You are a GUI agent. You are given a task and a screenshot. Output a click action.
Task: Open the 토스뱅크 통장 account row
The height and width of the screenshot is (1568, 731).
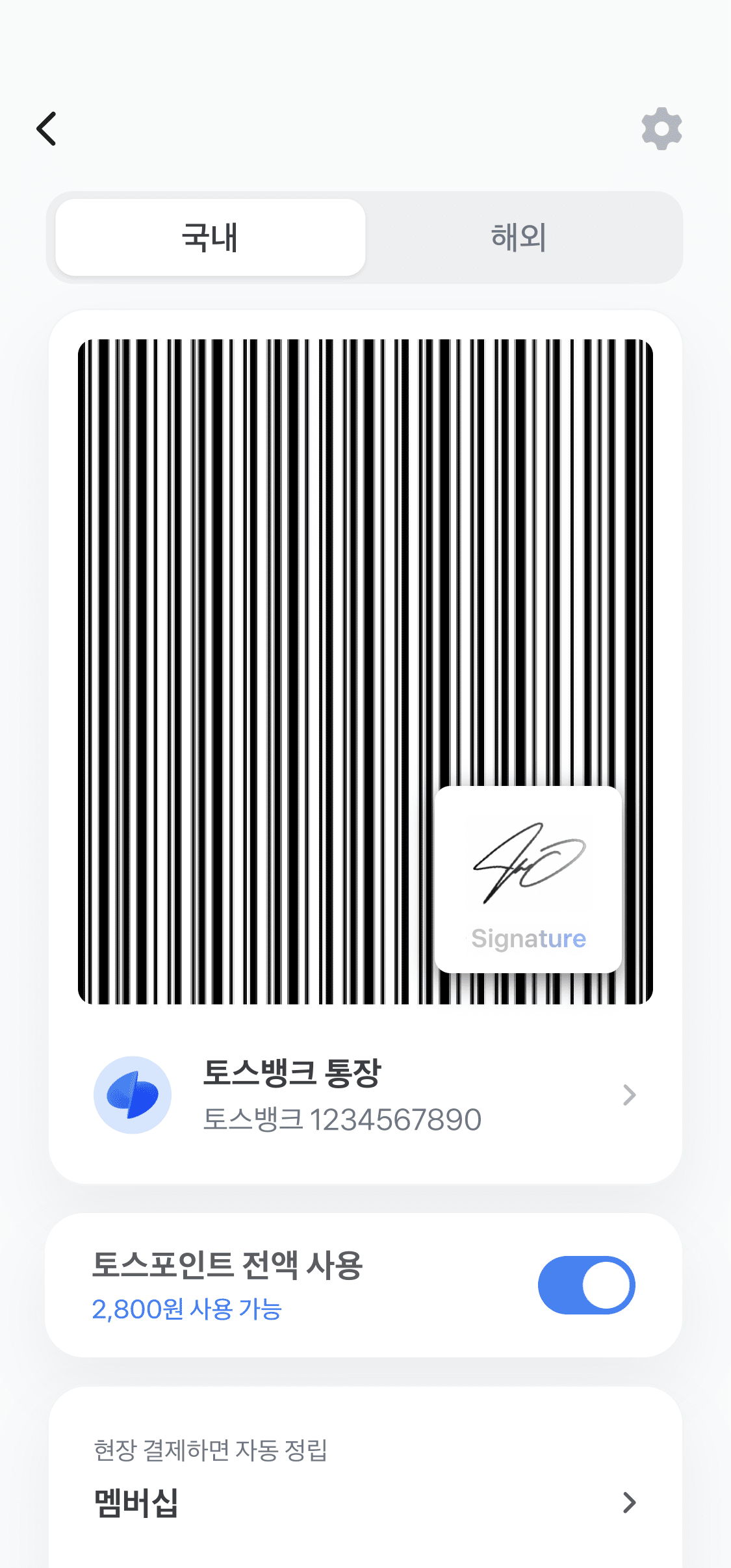(365, 1095)
